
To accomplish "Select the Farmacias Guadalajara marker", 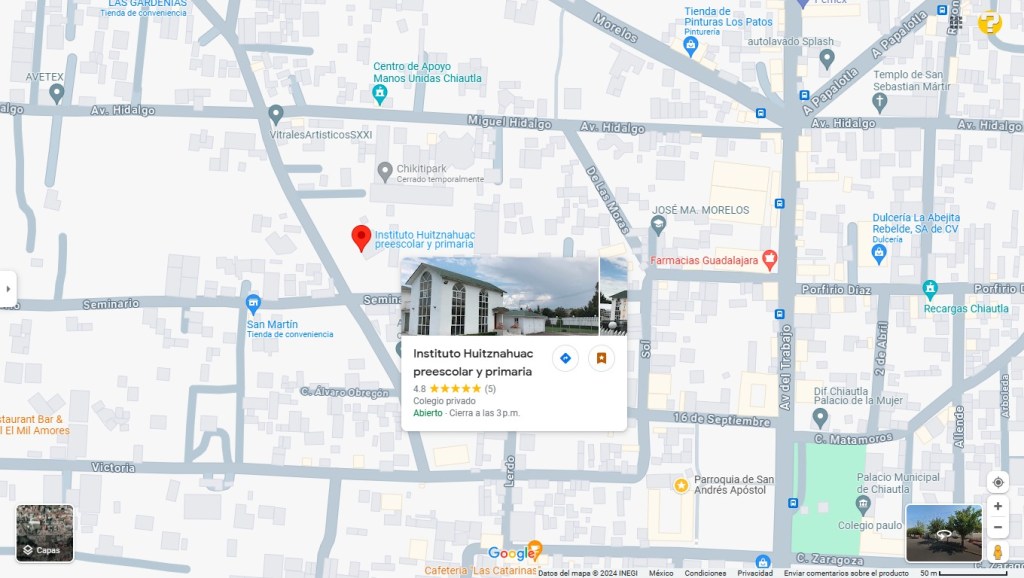I will pos(769,261).
